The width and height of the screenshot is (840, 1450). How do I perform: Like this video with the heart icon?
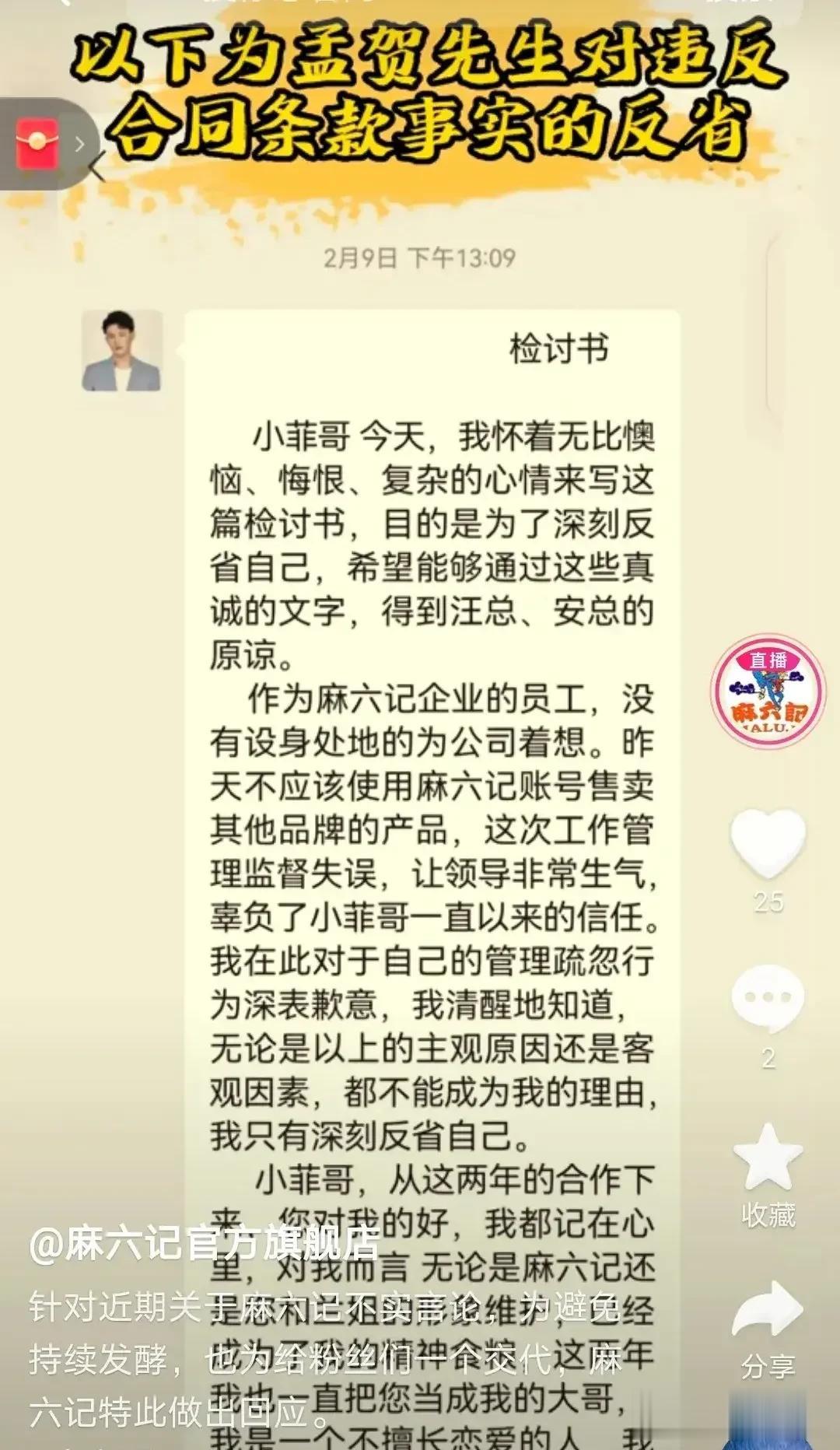click(x=768, y=843)
